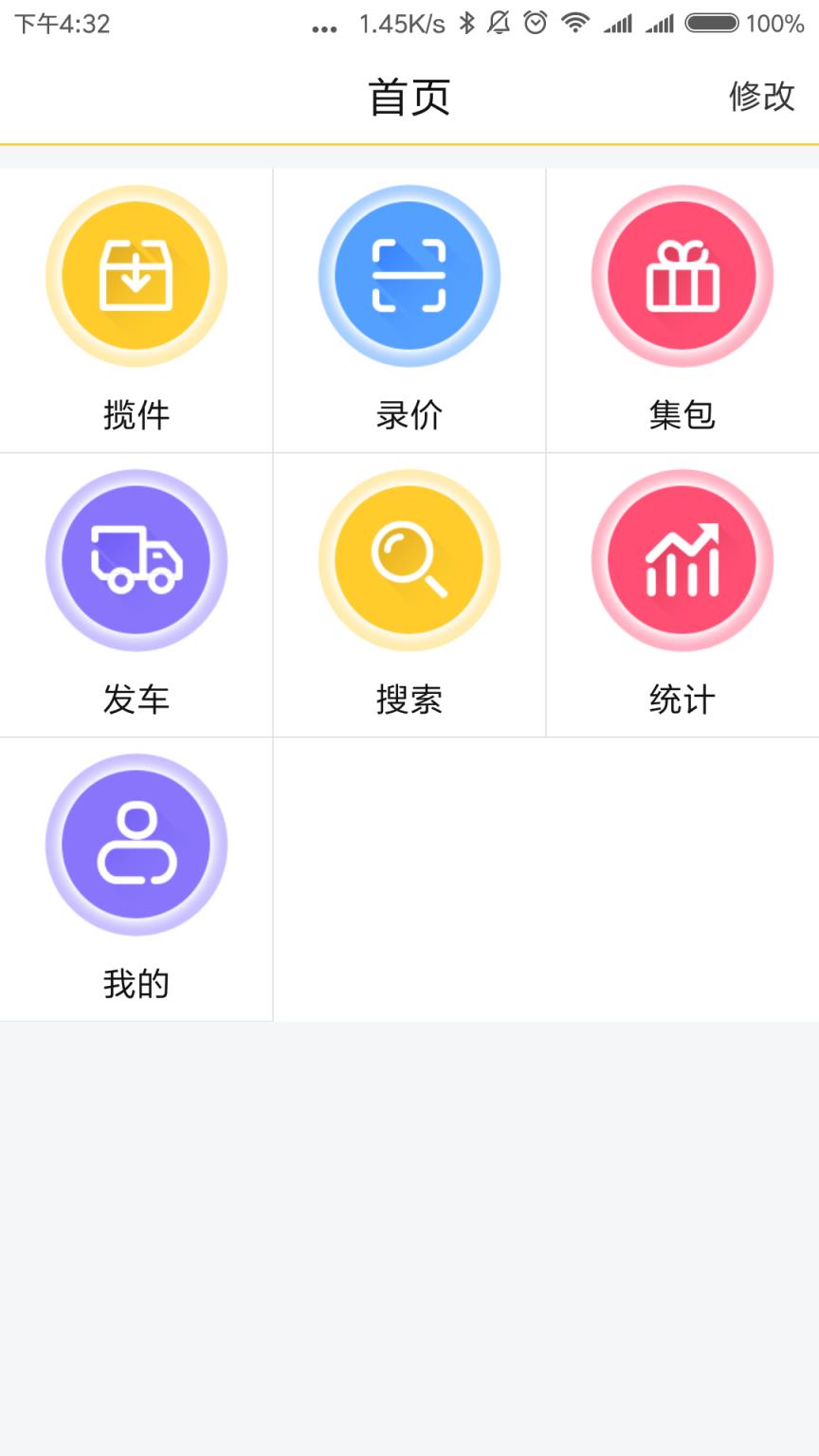Open the 揽件 pickup parcel icon
Viewport: 819px width, 1456px height.
(136, 275)
